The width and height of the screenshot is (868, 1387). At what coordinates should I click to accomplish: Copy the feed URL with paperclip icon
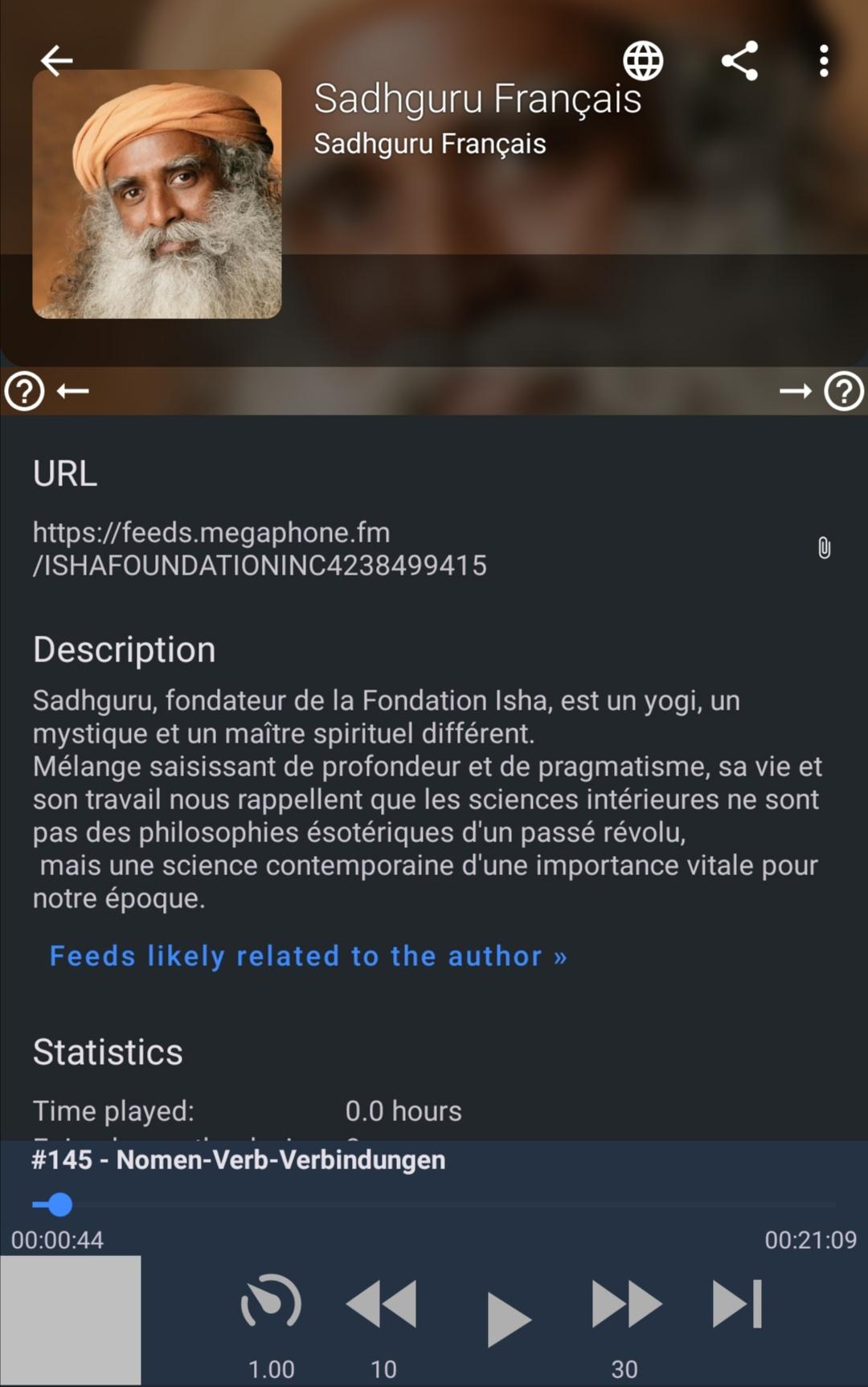824,548
